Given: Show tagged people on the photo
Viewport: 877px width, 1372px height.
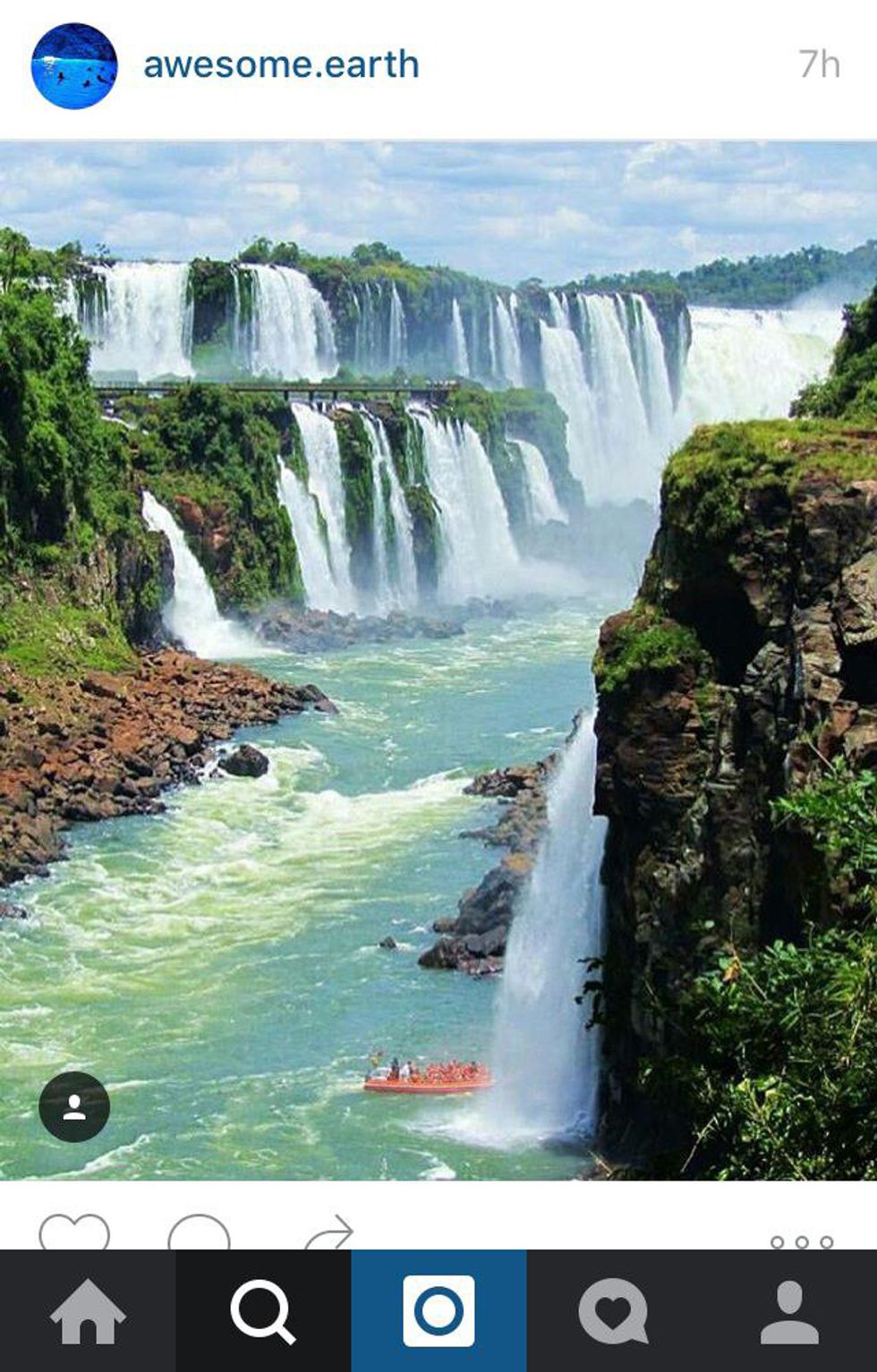Looking at the screenshot, I should [x=74, y=1106].
